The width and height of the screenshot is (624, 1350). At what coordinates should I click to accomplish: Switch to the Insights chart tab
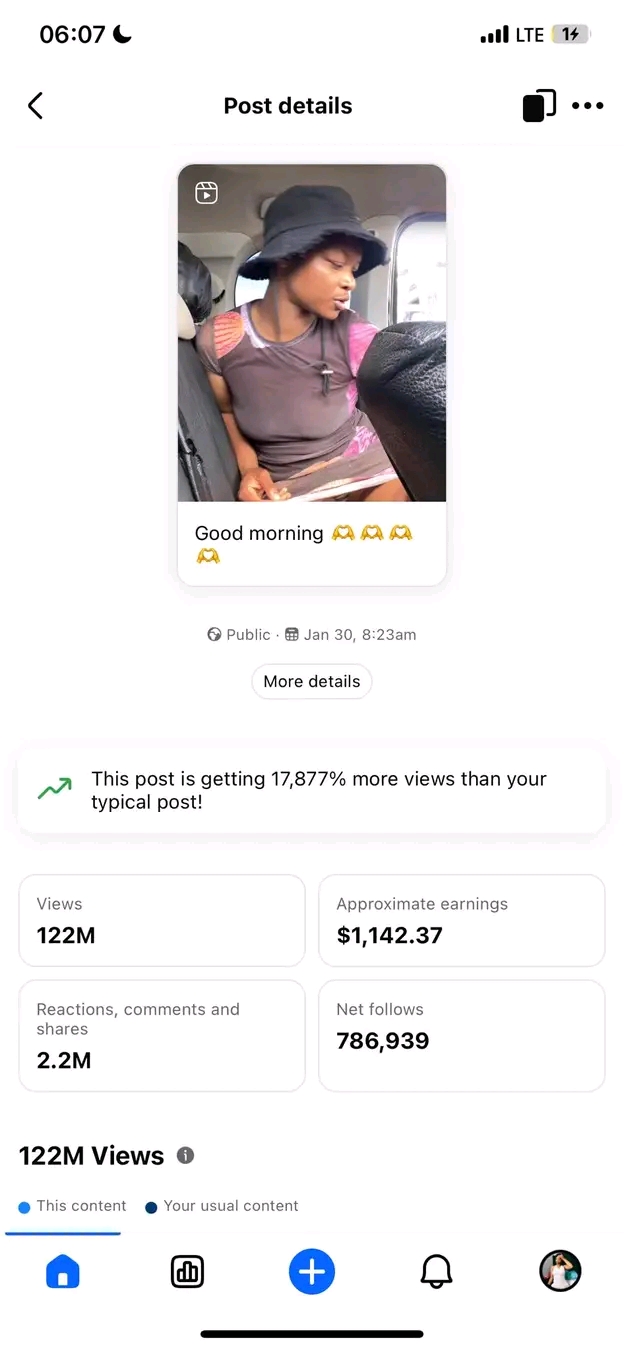(187, 1272)
